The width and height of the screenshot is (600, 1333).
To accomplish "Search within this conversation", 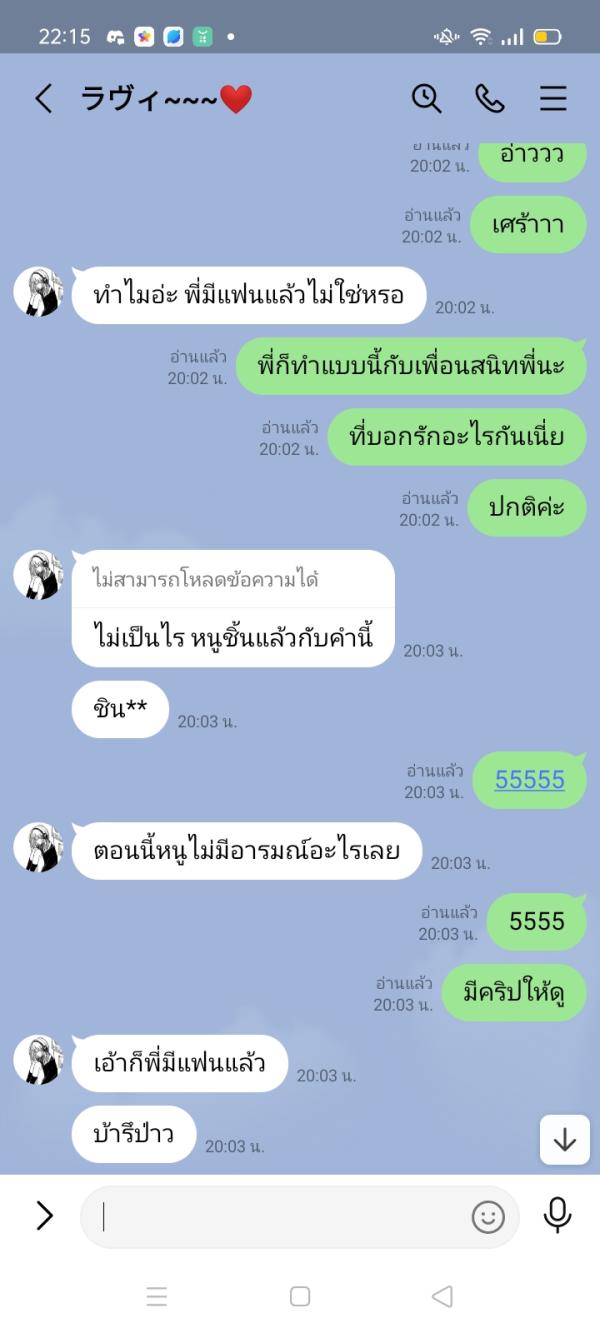I will [426, 98].
